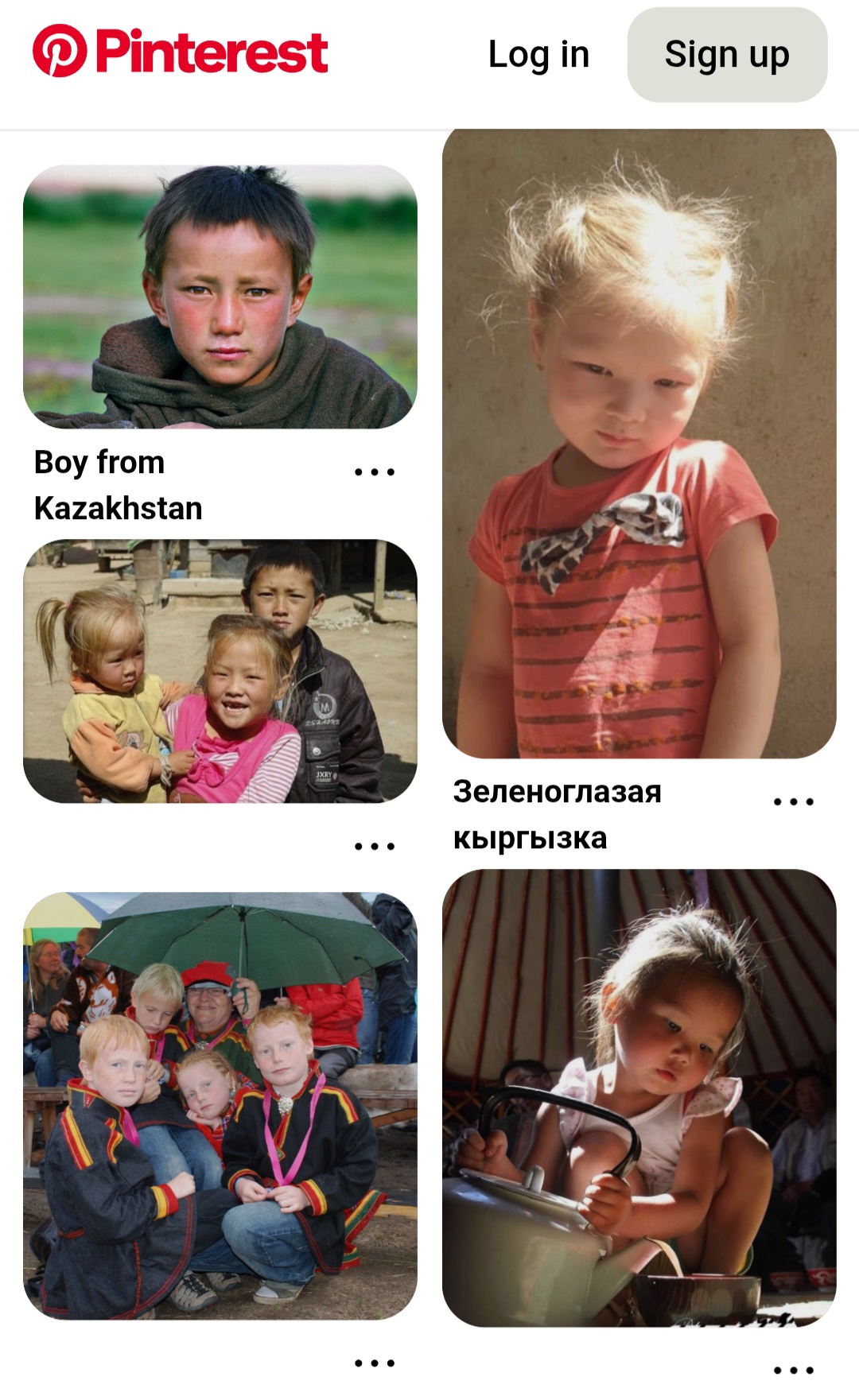859x1400 pixels.
Task: Open more options for Зеленоглазая кыргызка pin
Action: click(x=794, y=802)
